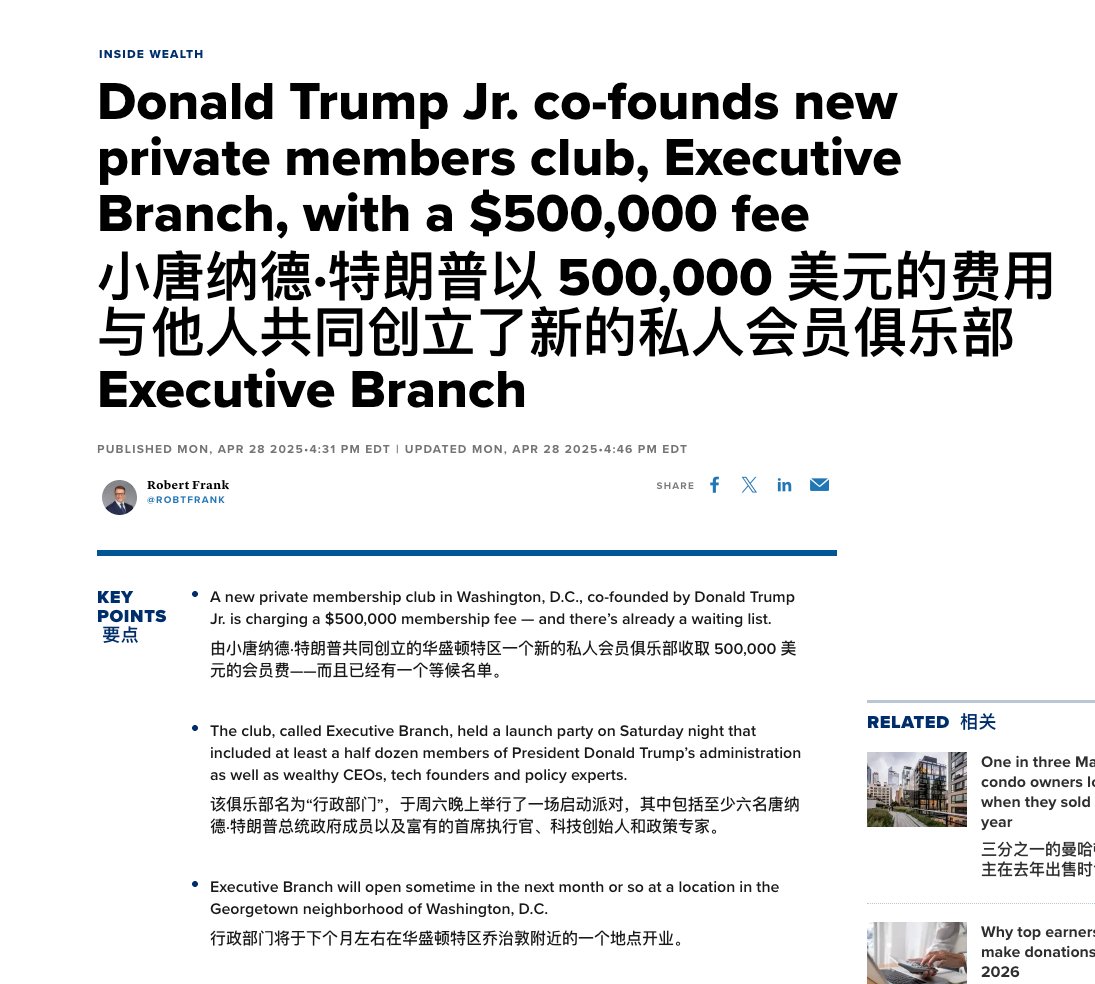Open related top earners donations article
Viewport: 1095px width, 984px height.
click(1036, 951)
